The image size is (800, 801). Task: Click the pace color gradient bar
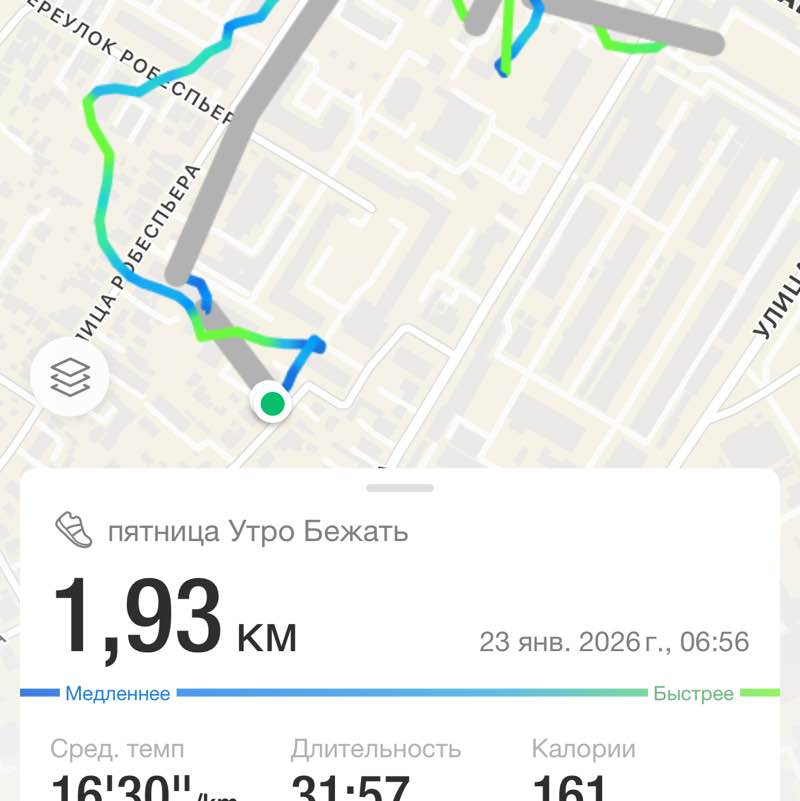point(400,689)
